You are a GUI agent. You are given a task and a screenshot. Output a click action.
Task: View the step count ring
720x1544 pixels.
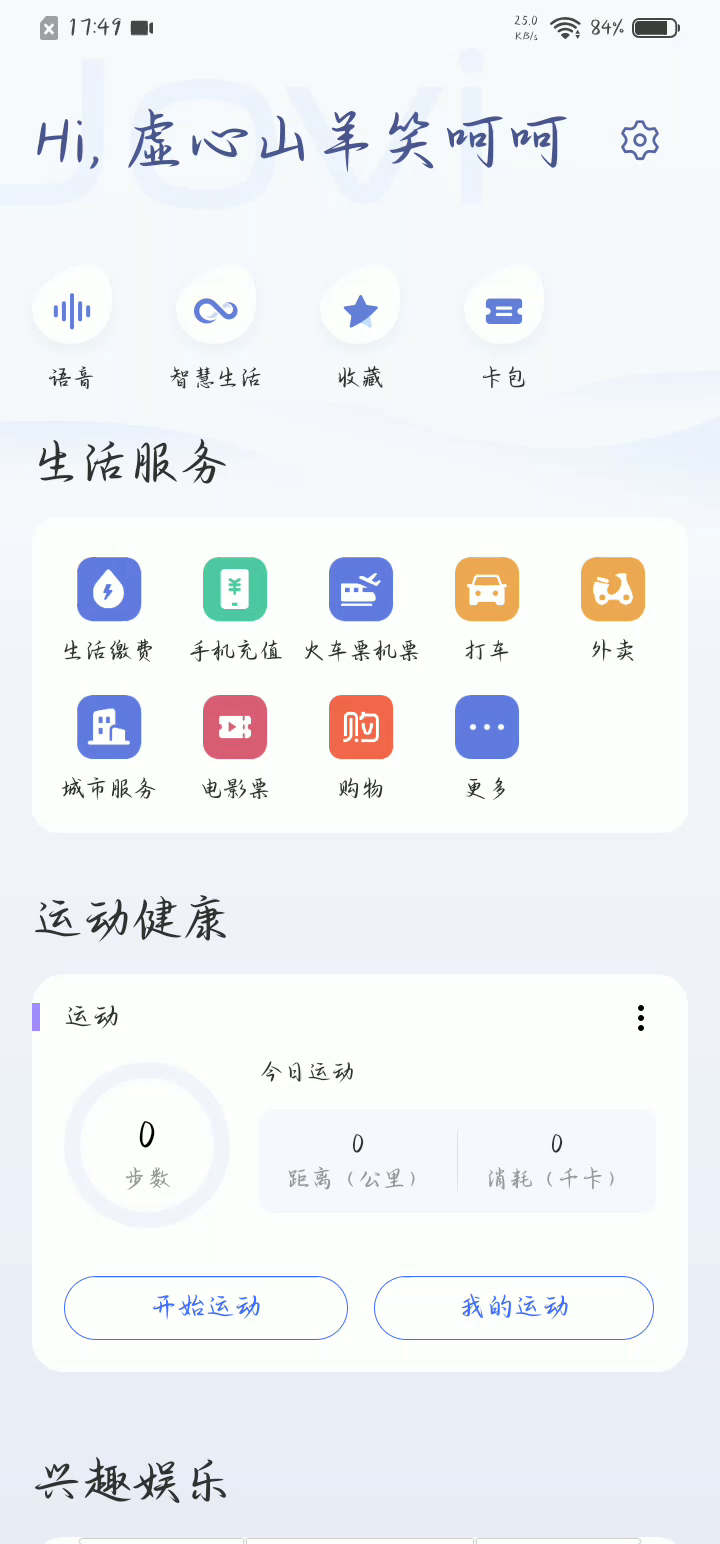[x=147, y=1145]
